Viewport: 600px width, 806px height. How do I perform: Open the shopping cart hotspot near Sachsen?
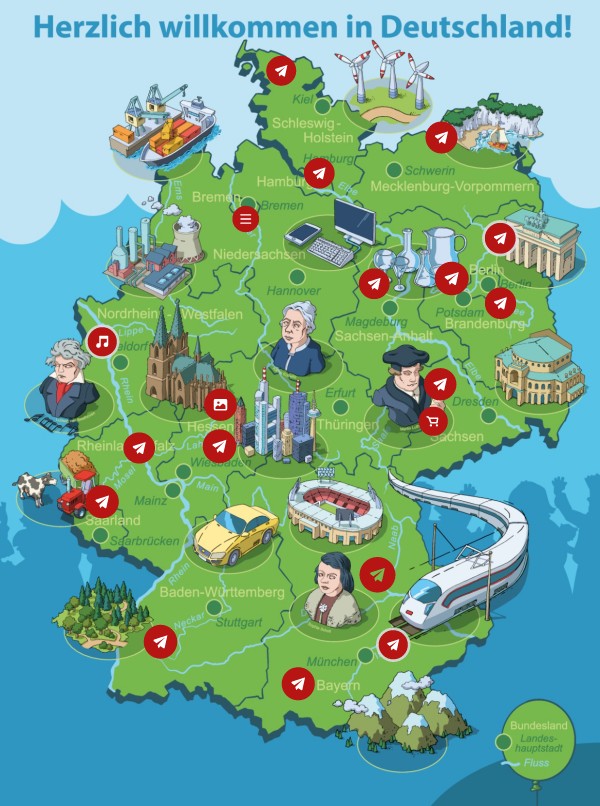(x=433, y=421)
